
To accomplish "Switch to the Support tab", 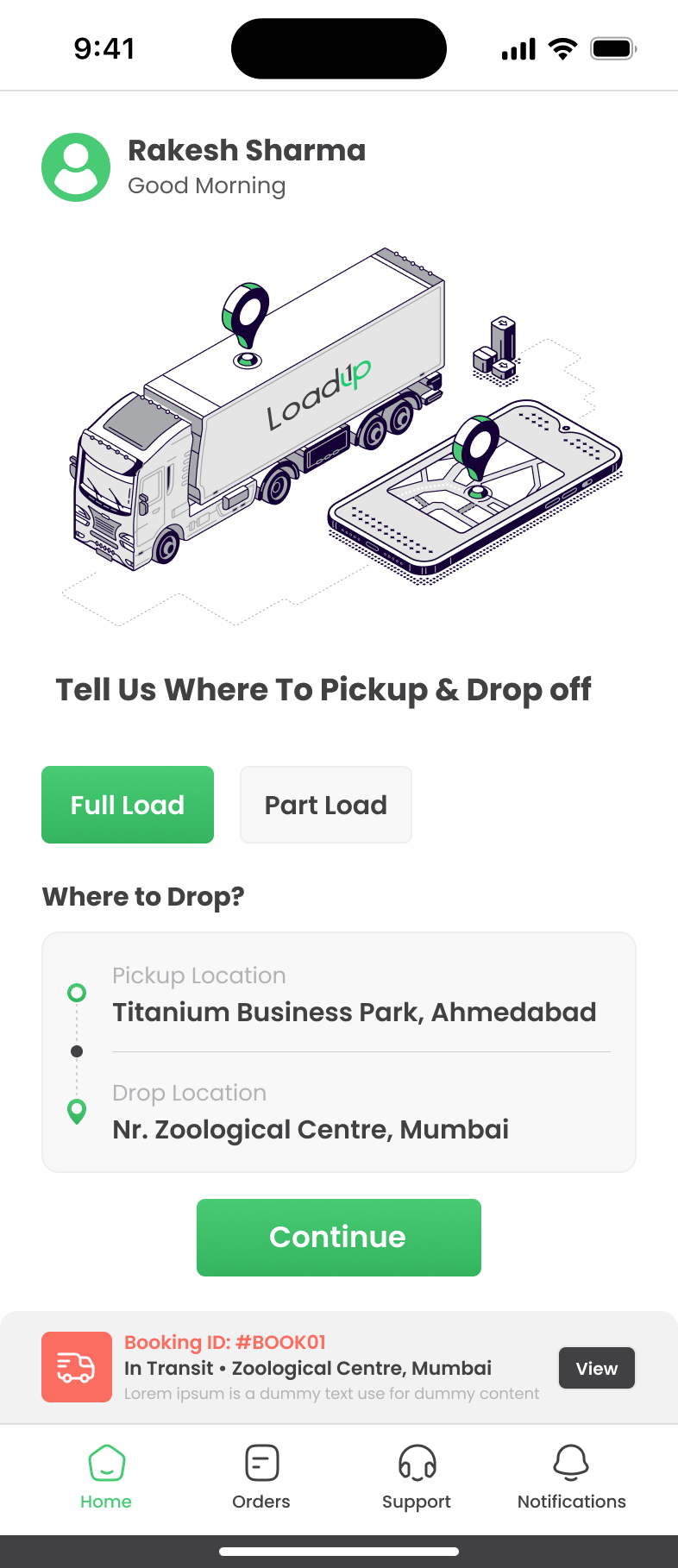I will pos(416,1477).
